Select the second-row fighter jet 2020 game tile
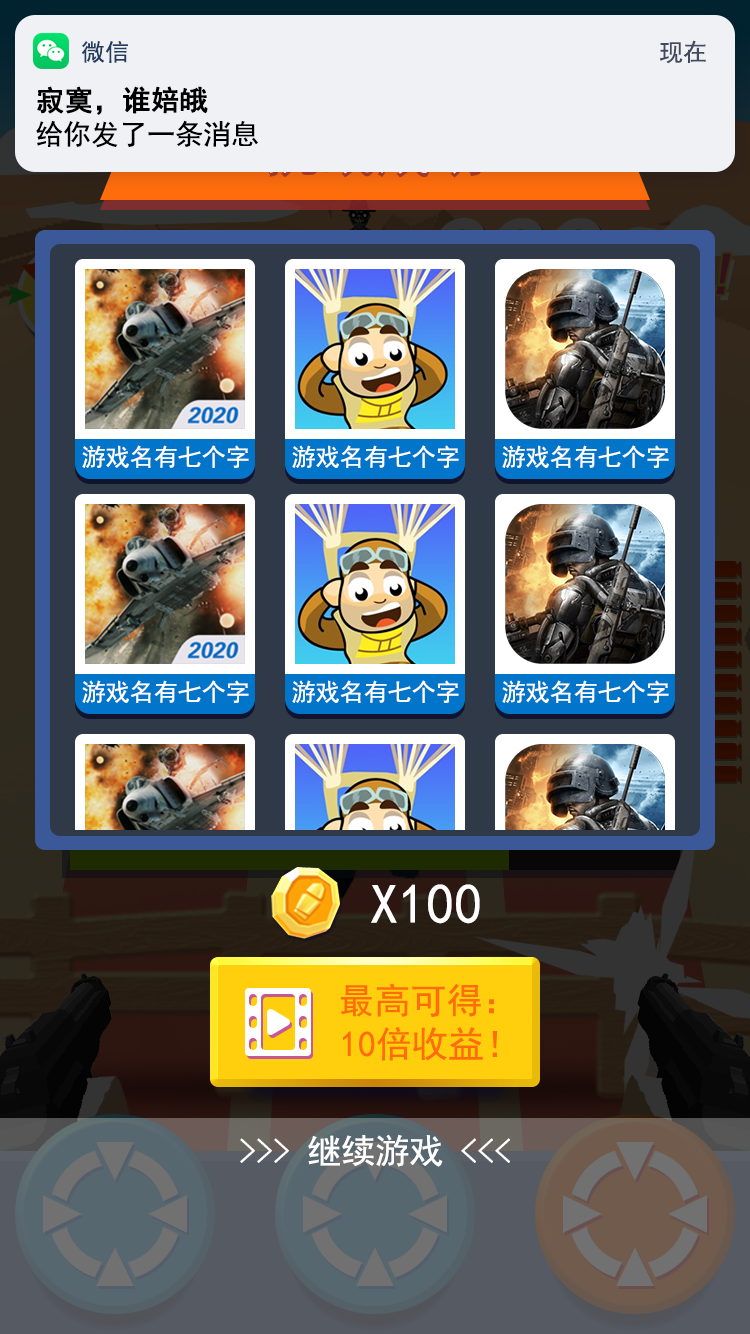 165,604
